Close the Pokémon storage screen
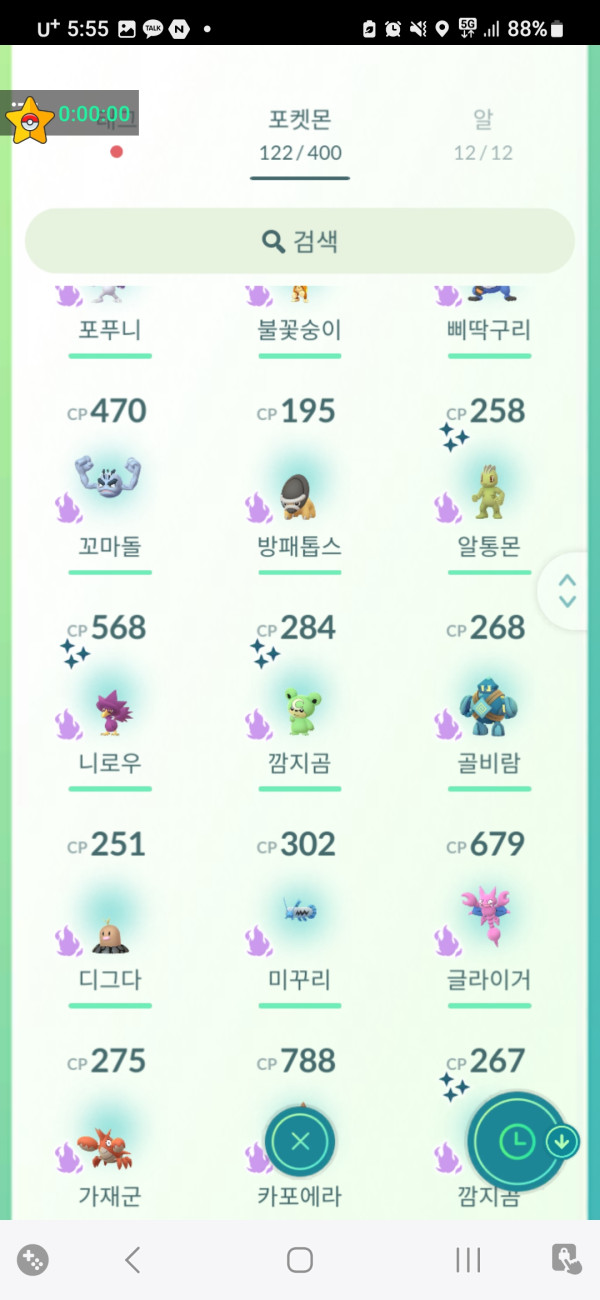The height and width of the screenshot is (1300, 600). pos(300,1142)
